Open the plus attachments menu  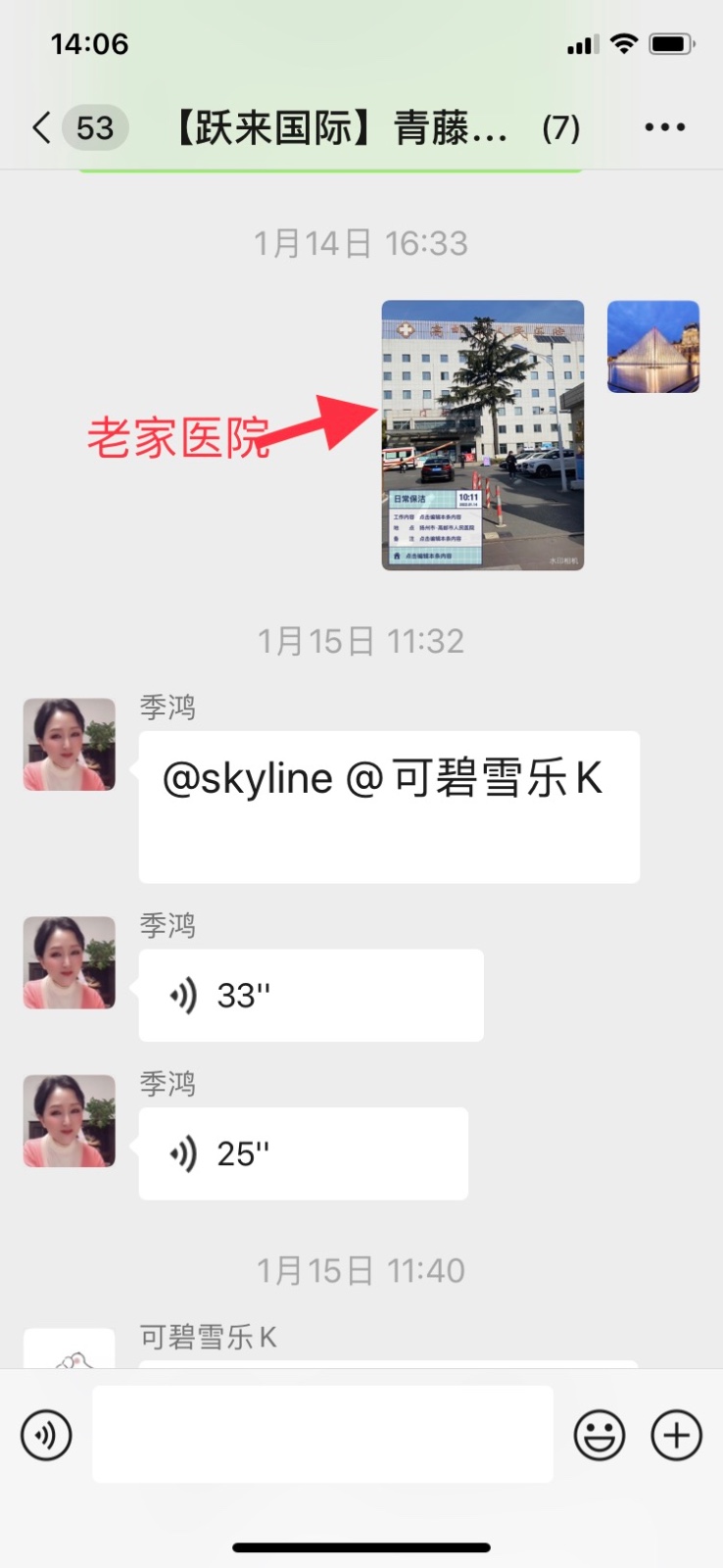pyautogui.click(x=677, y=1436)
